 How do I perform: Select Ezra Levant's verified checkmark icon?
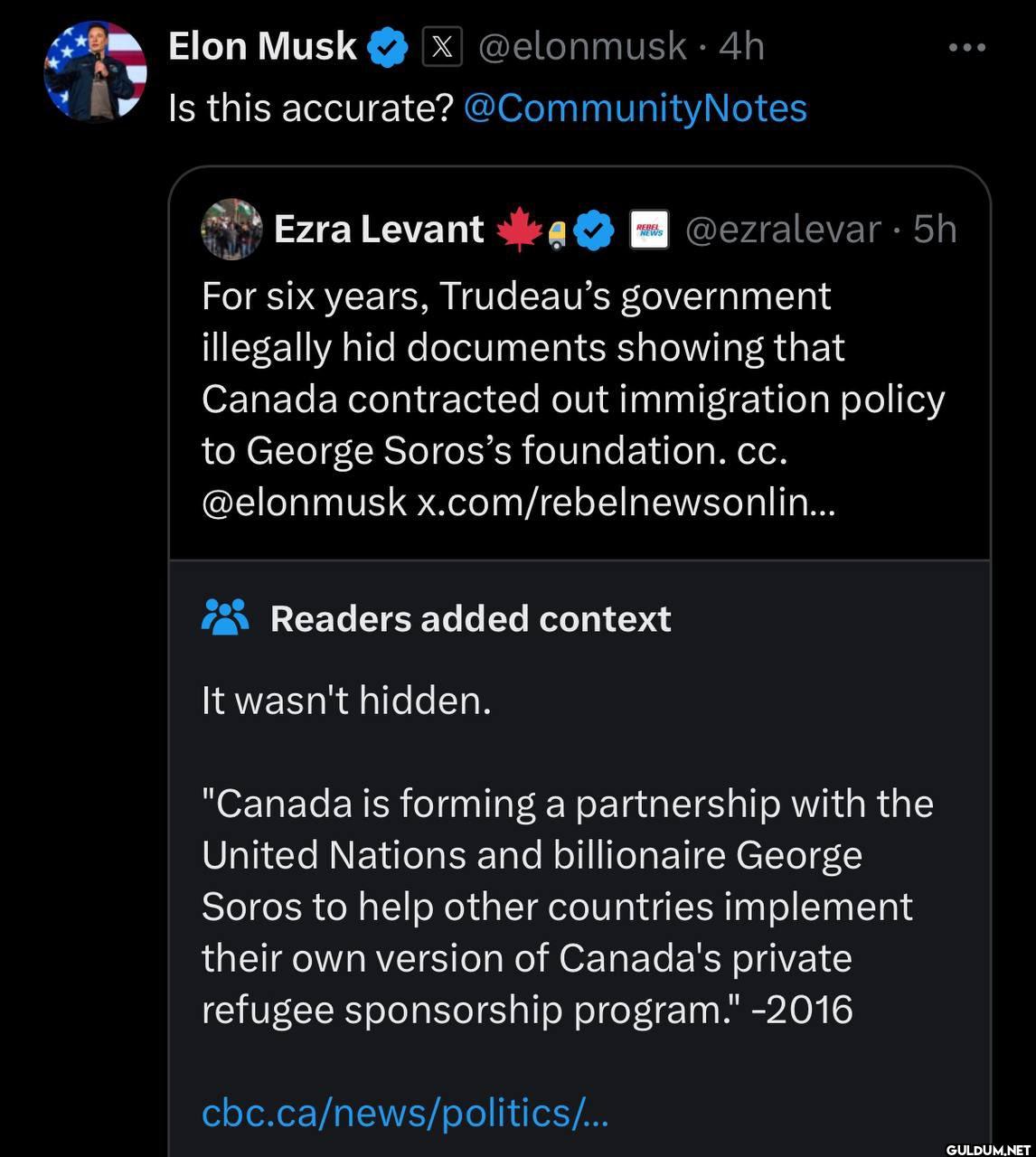pos(592,229)
